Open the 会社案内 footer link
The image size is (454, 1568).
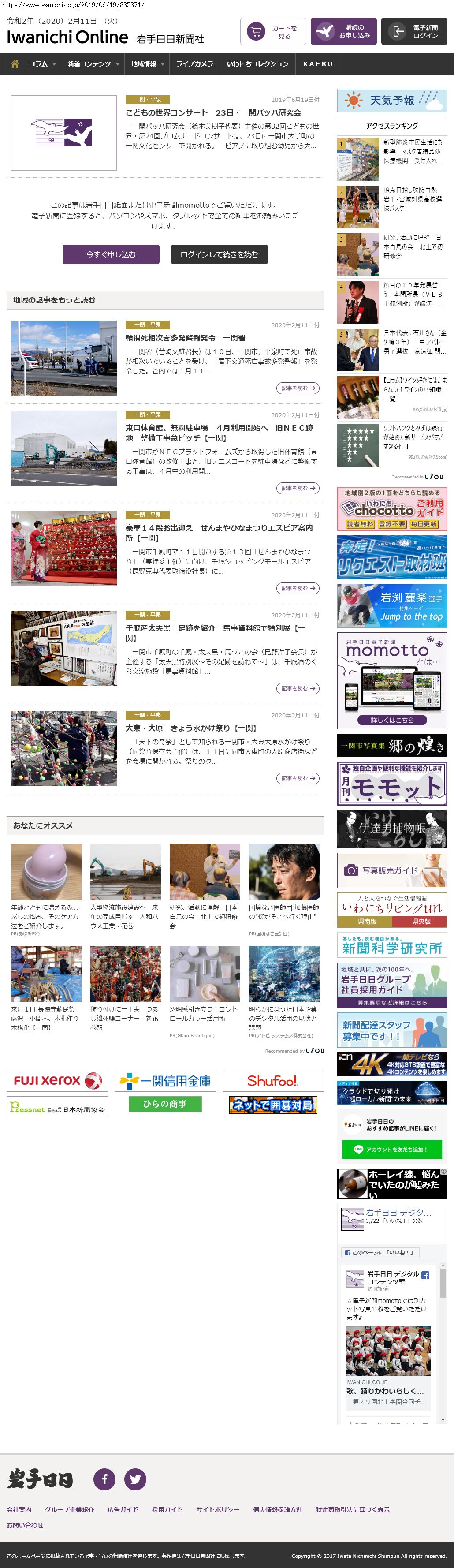pyautogui.click(x=19, y=1509)
